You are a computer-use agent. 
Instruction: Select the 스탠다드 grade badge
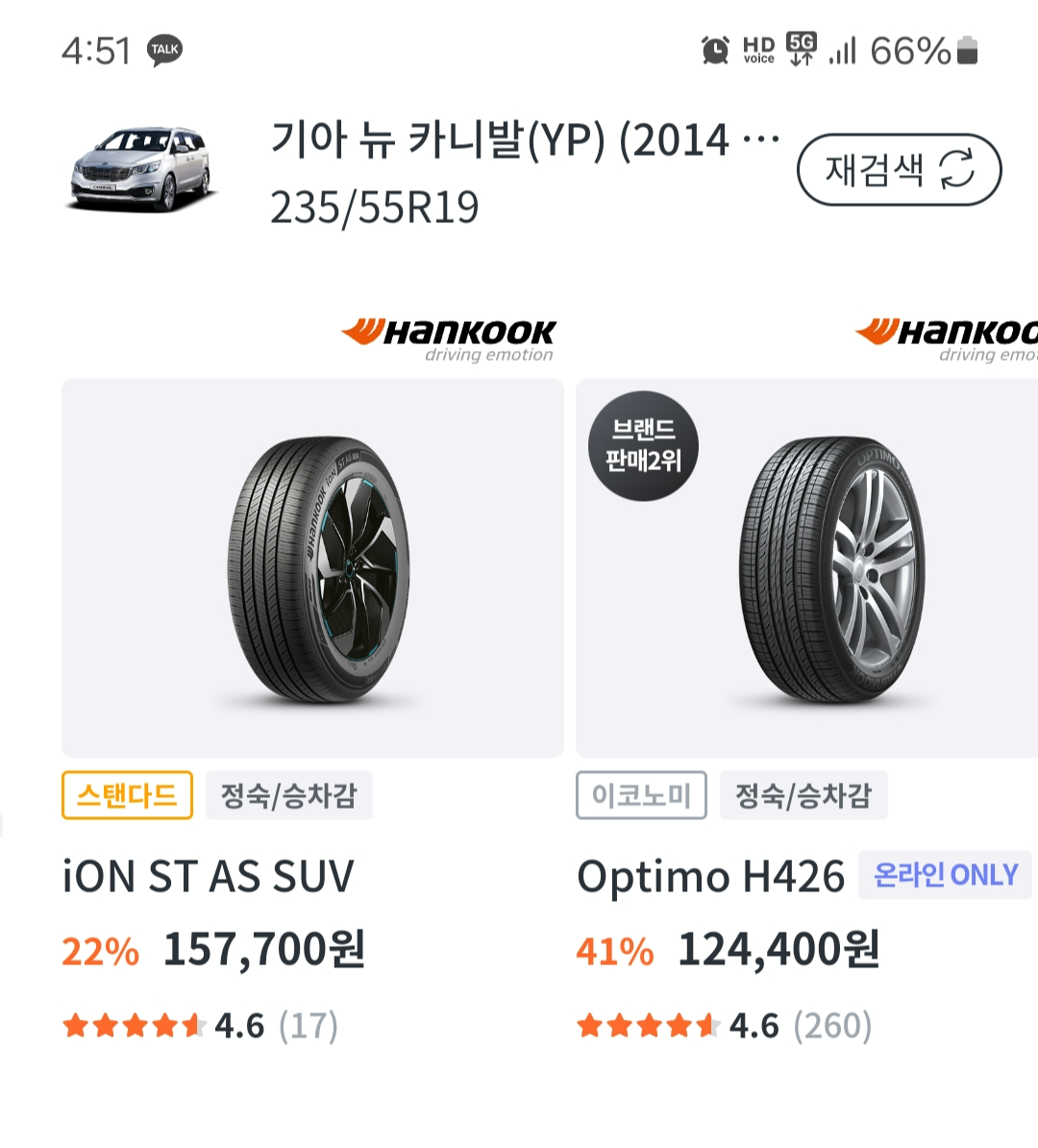tap(126, 795)
